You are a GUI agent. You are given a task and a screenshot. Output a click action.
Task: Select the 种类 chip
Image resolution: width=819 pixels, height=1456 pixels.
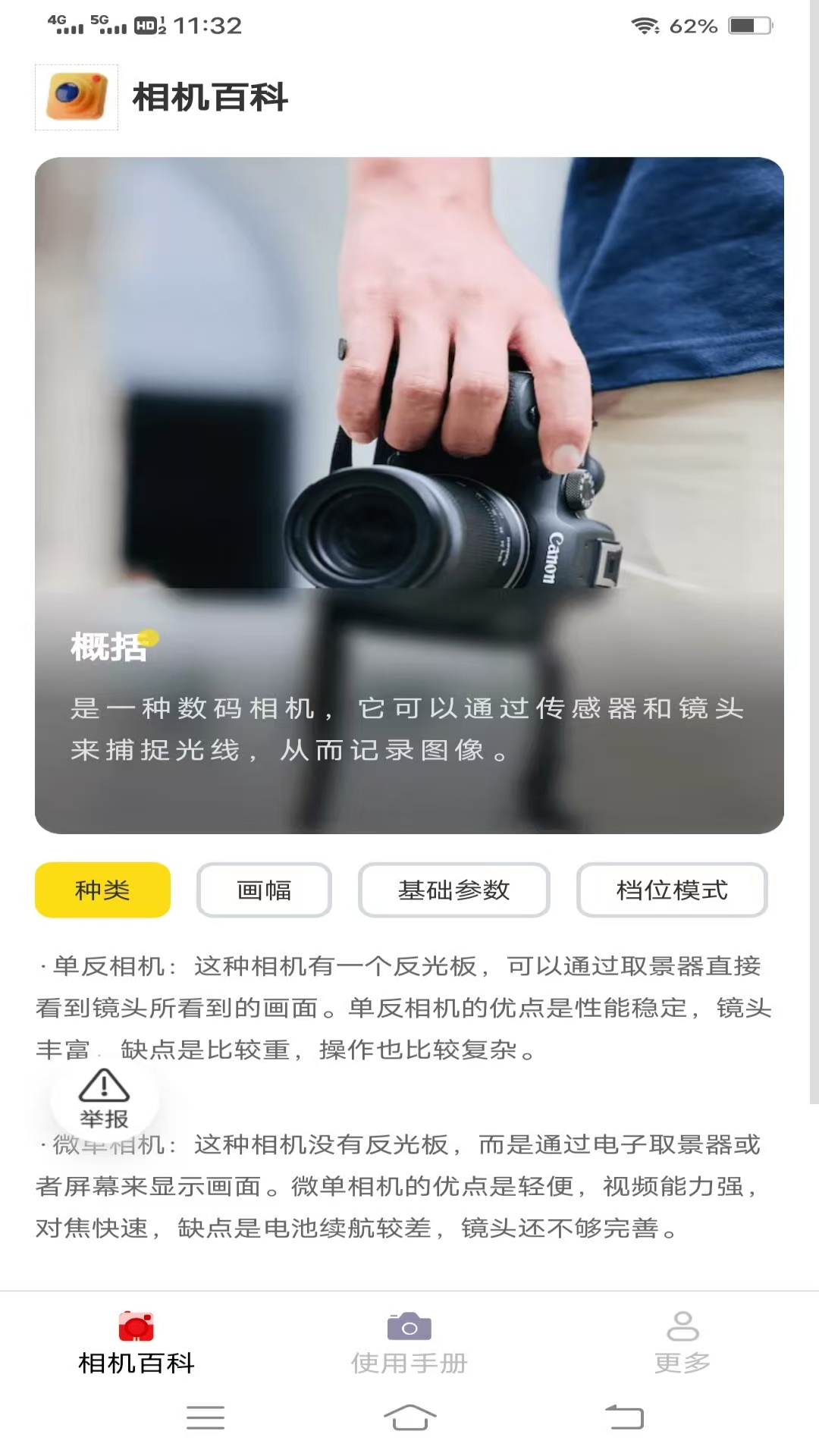(102, 890)
